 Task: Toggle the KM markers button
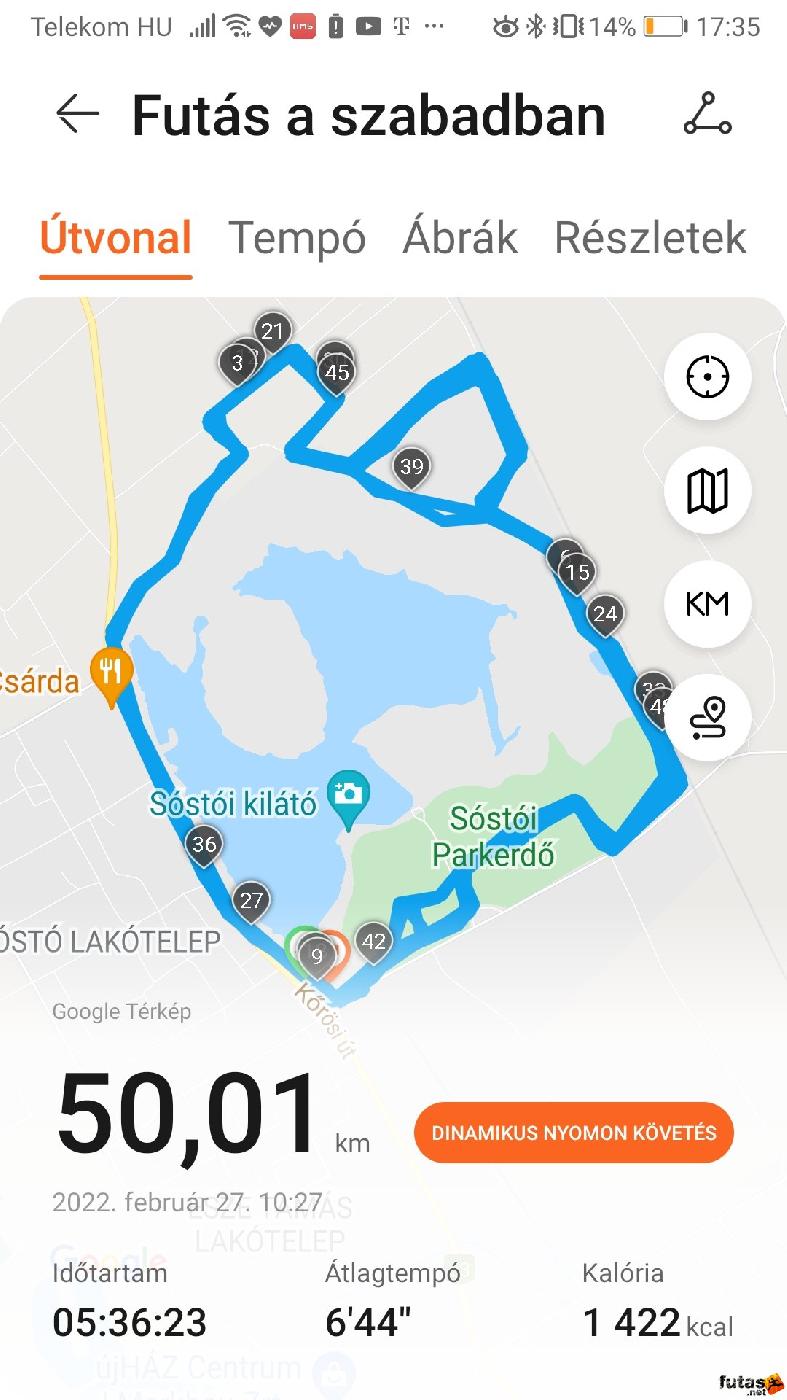pos(708,604)
